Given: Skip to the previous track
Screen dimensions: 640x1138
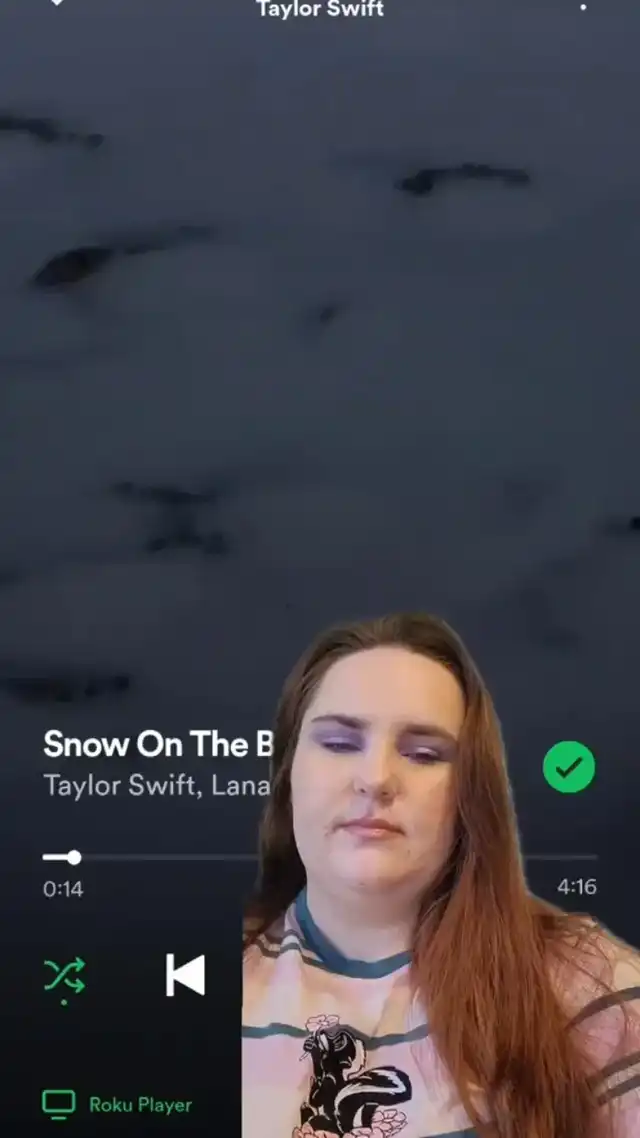Looking at the screenshot, I should 185,975.
